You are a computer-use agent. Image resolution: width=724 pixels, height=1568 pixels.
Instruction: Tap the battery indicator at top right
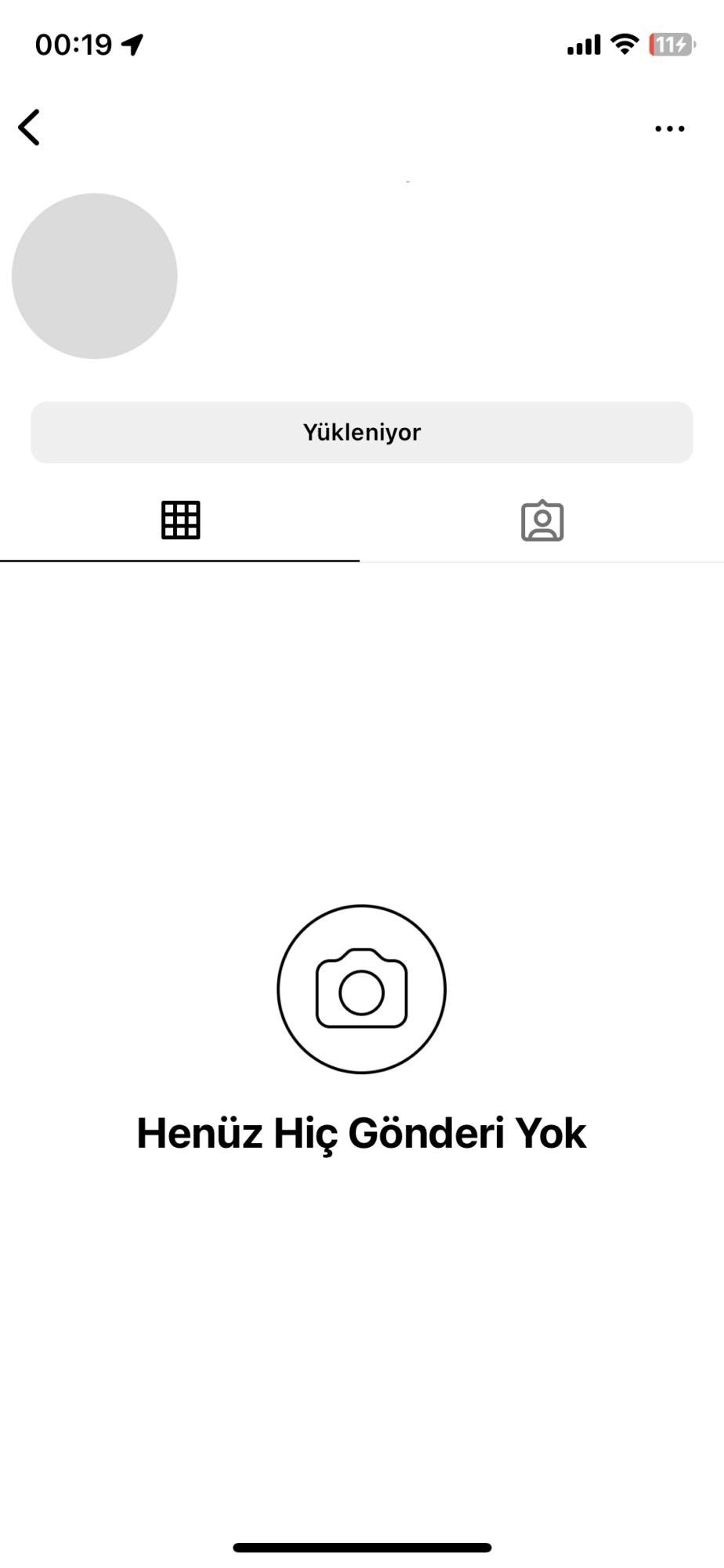click(x=670, y=45)
